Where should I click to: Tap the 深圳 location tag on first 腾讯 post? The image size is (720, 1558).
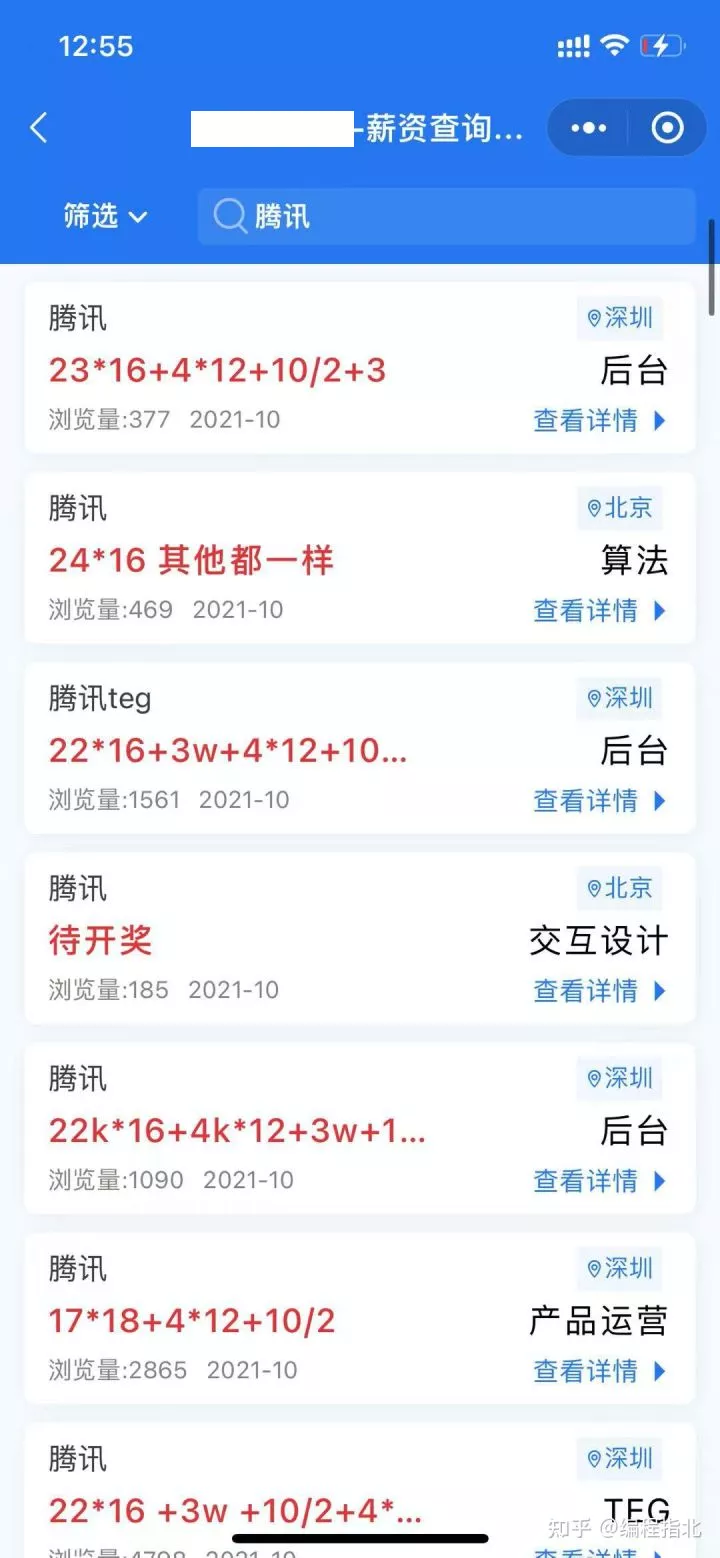(619, 318)
